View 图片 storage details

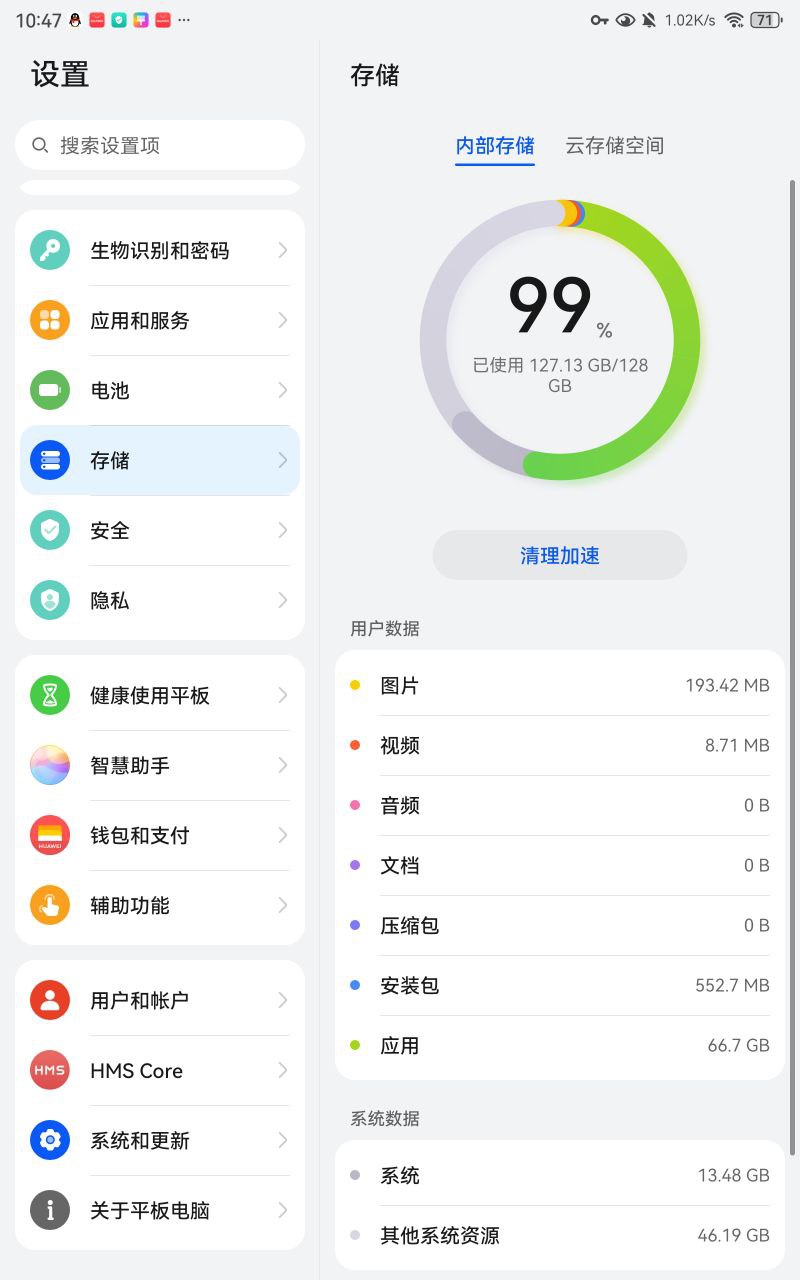pos(560,686)
